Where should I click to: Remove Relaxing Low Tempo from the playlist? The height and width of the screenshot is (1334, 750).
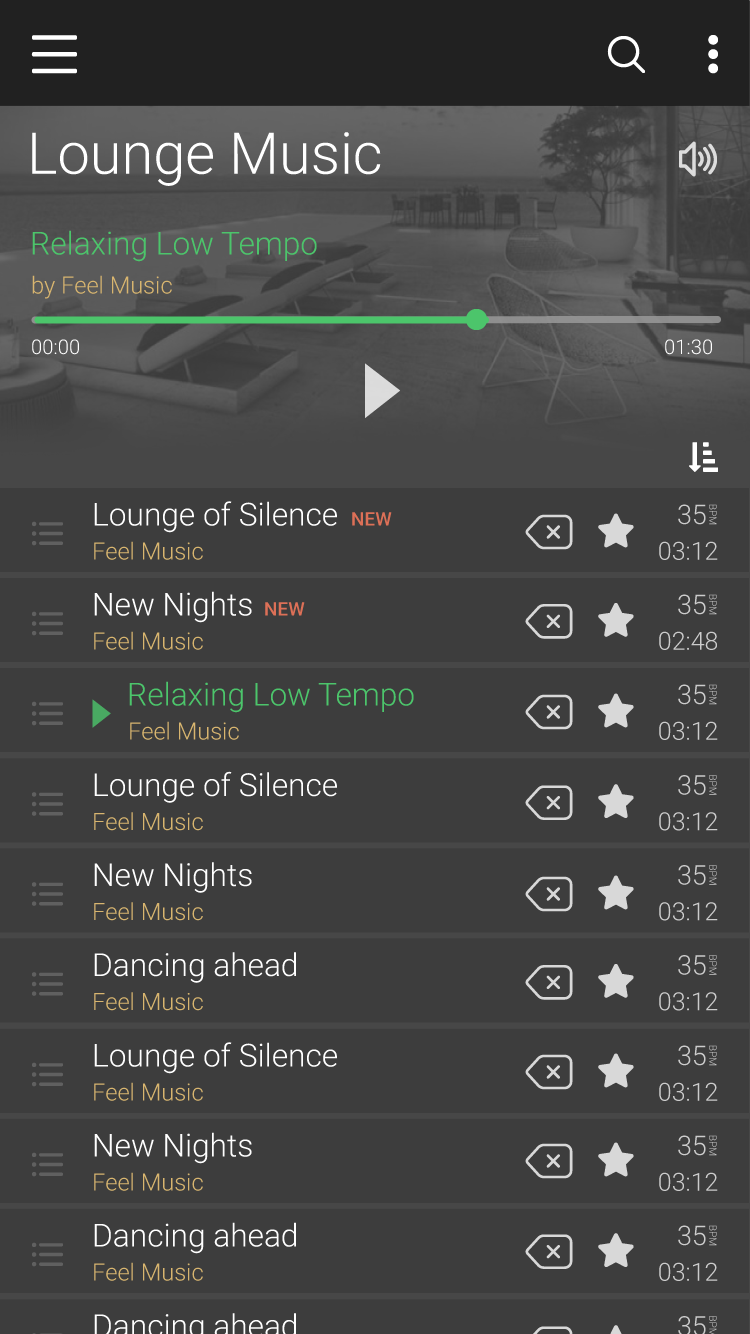[549, 712]
